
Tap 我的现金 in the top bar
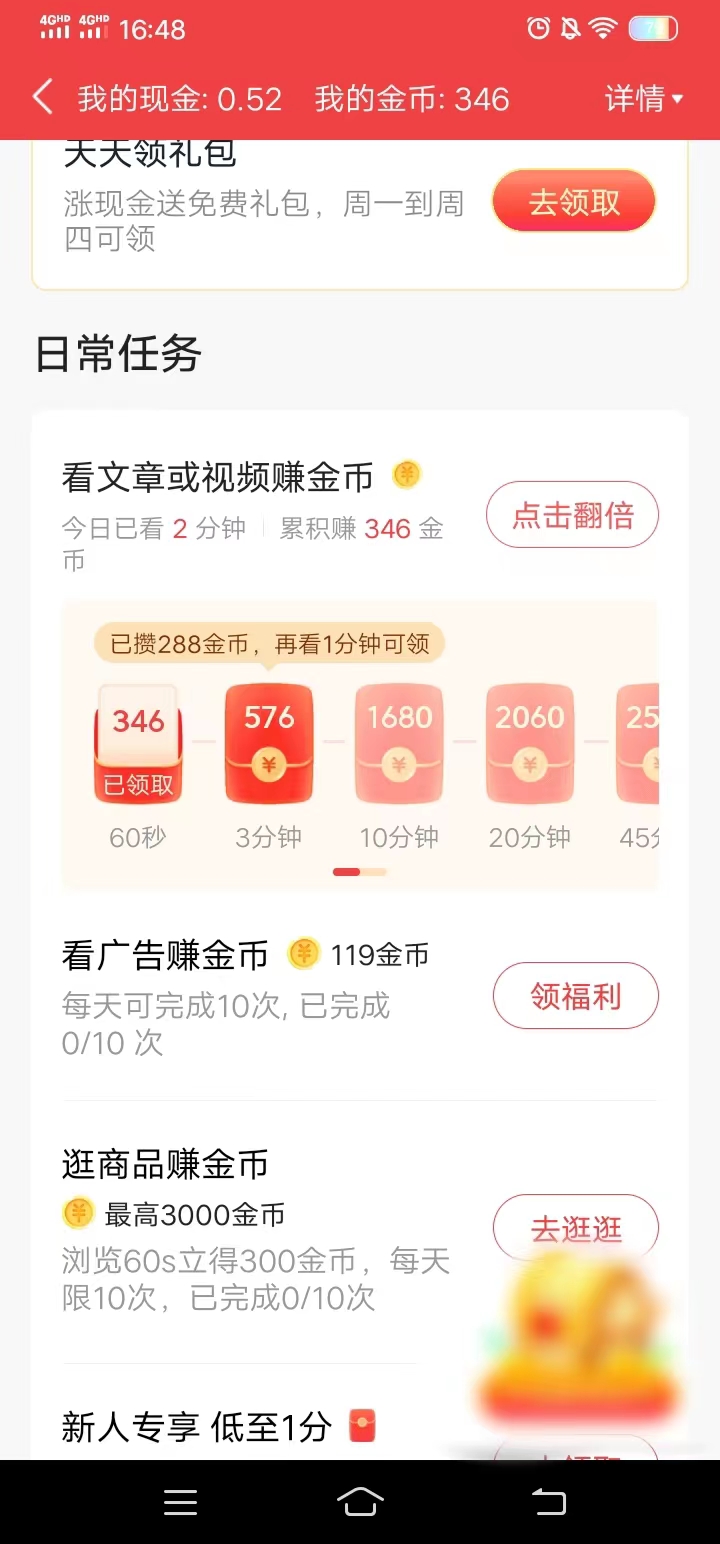point(180,98)
